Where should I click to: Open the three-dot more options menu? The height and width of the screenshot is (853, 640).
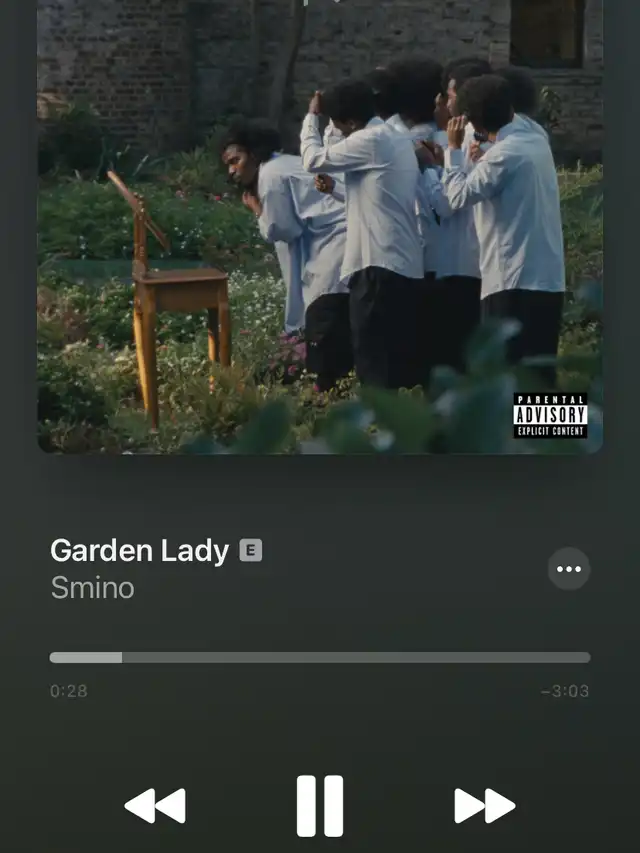[569, 569]
